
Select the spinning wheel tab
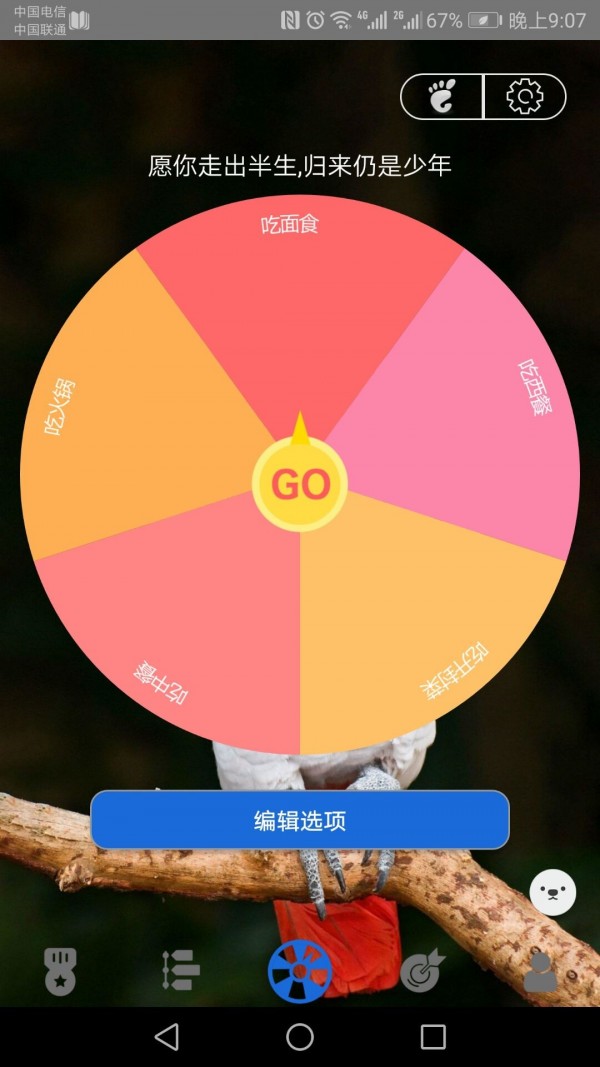click(x=300, y=970)
